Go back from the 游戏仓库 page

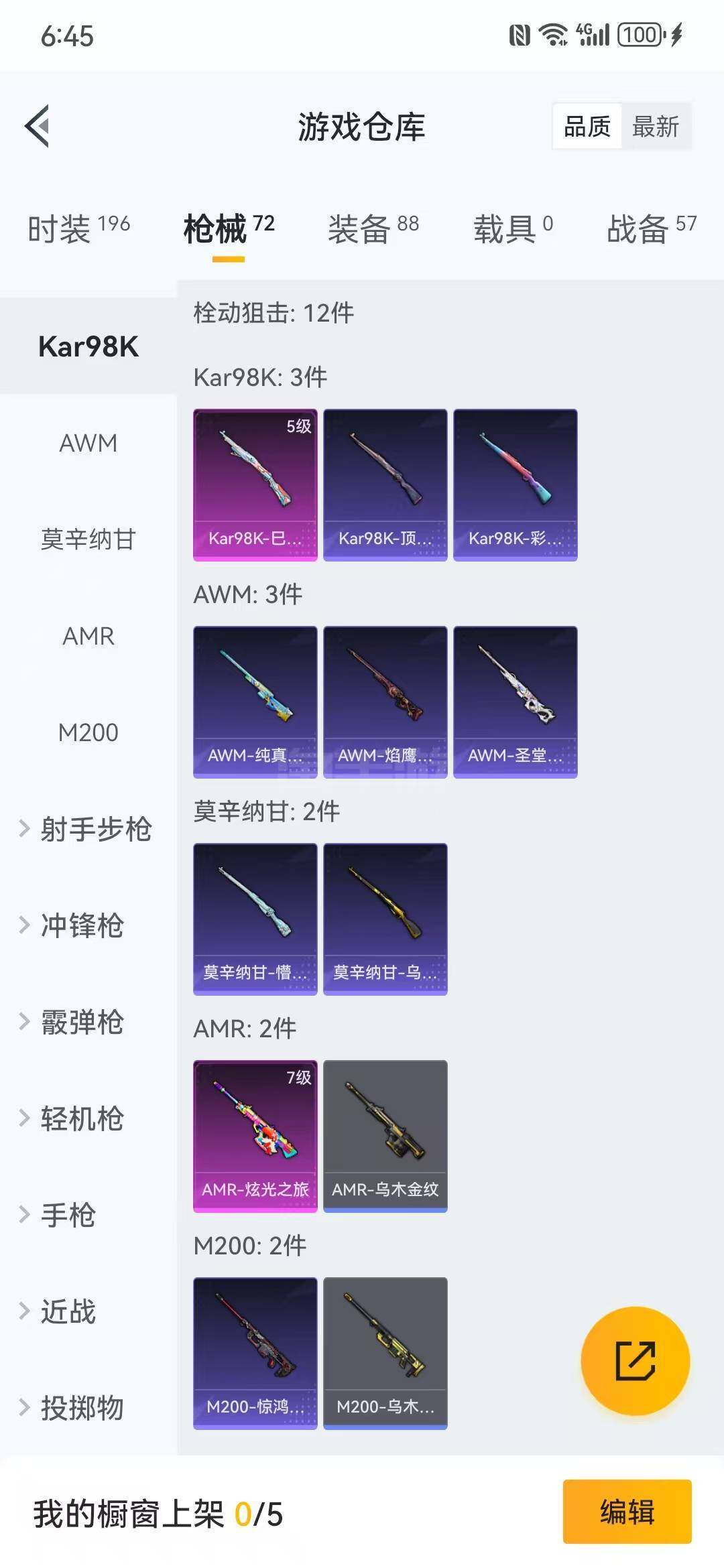38,126
